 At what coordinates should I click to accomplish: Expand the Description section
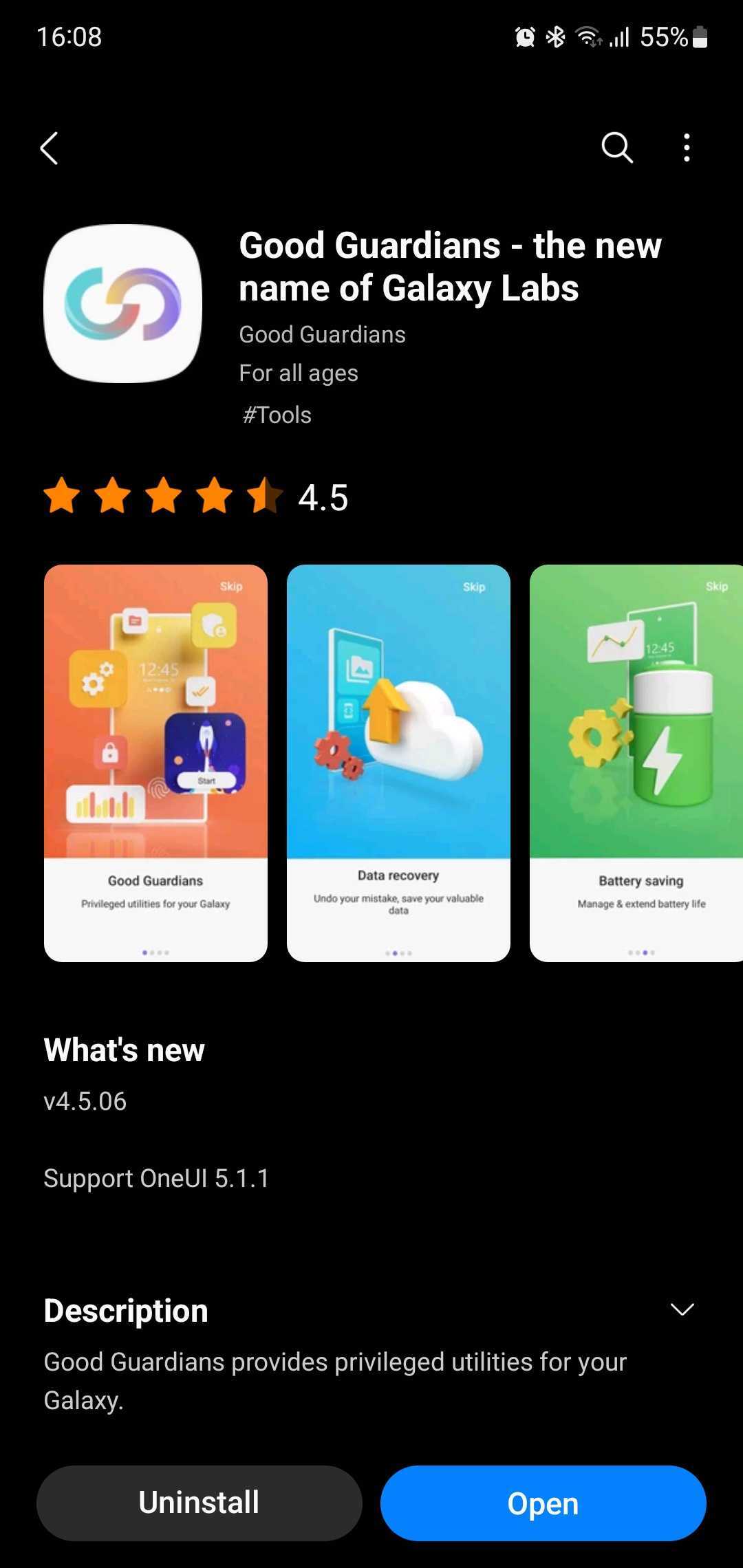click(x=682, y=1309)
